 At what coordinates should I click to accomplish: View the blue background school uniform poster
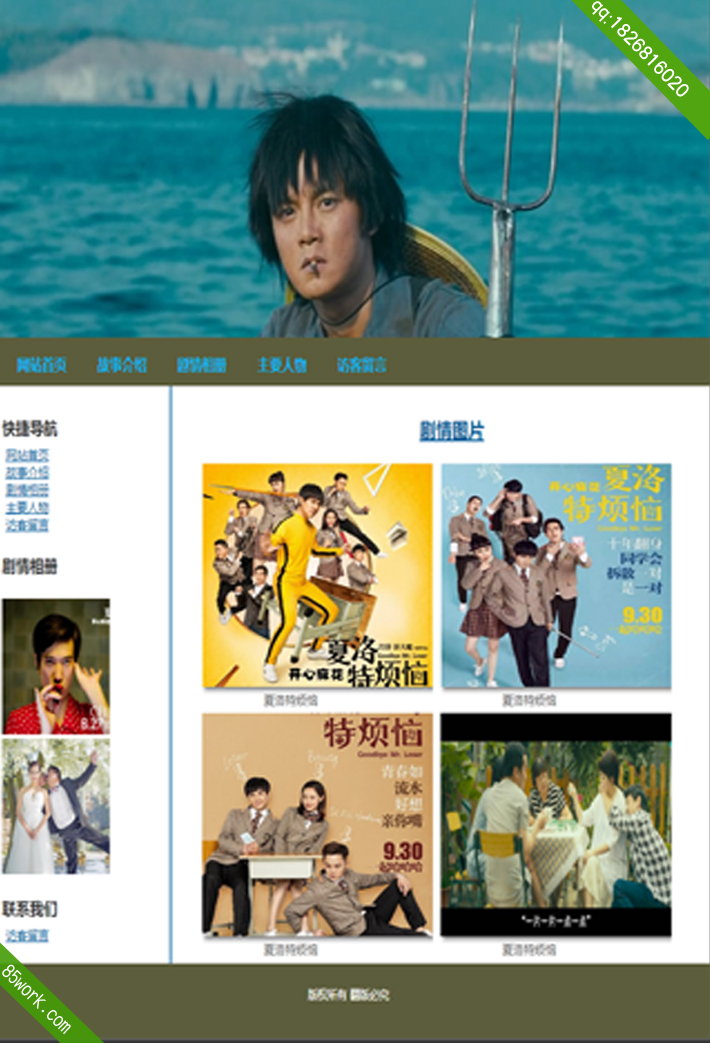click(556, 575)
